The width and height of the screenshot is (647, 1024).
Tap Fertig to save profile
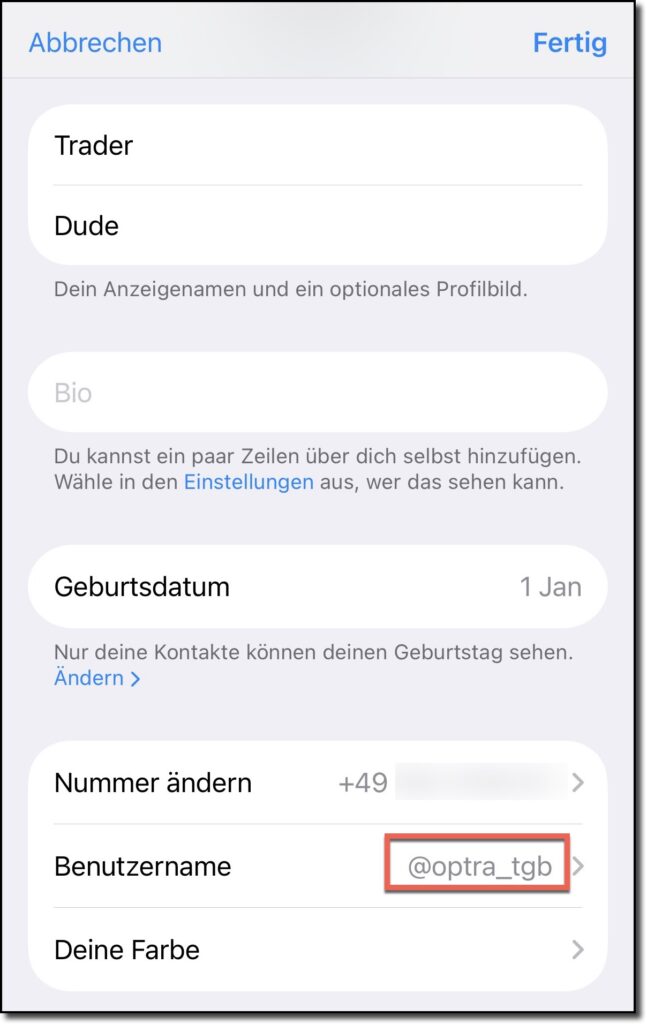coord(569,43)
